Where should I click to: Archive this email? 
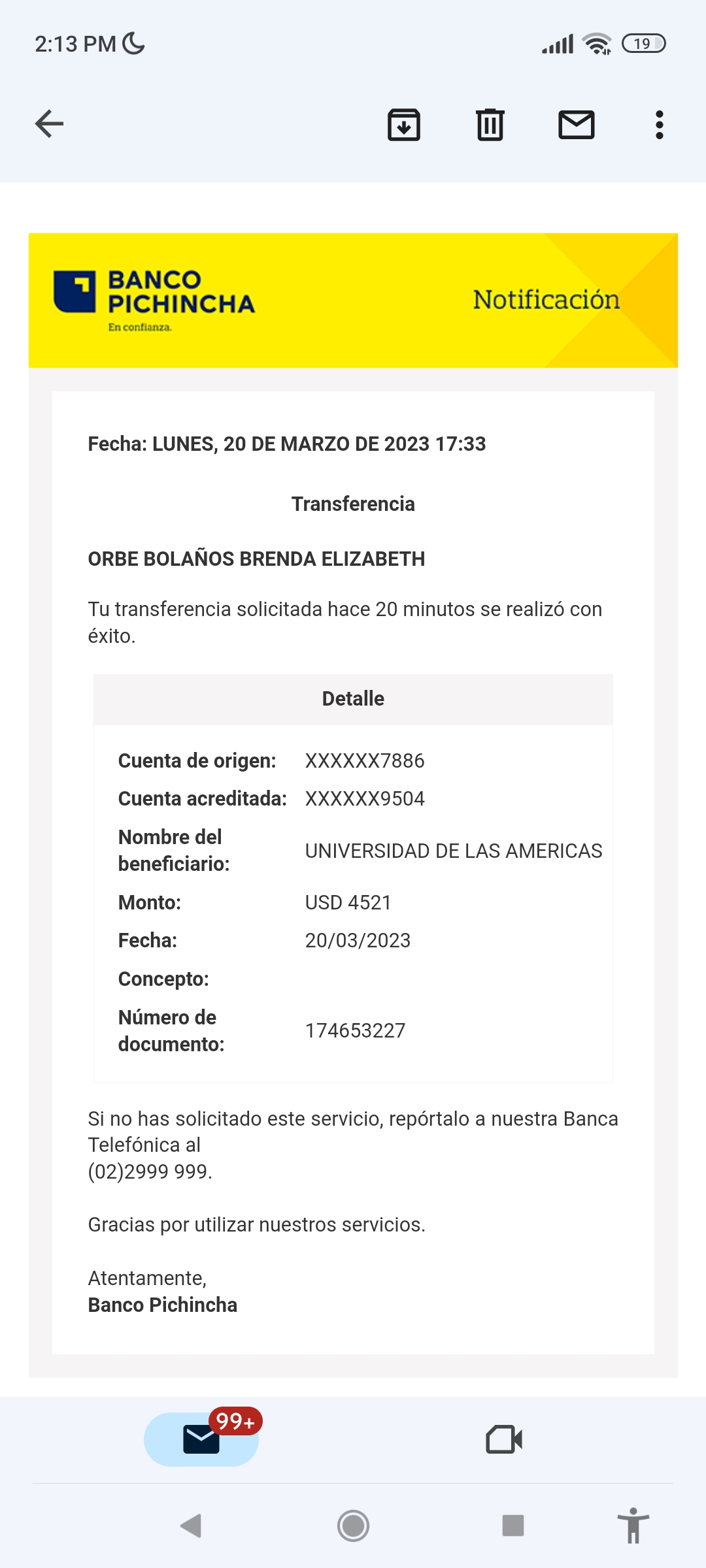tap(404, 125)
